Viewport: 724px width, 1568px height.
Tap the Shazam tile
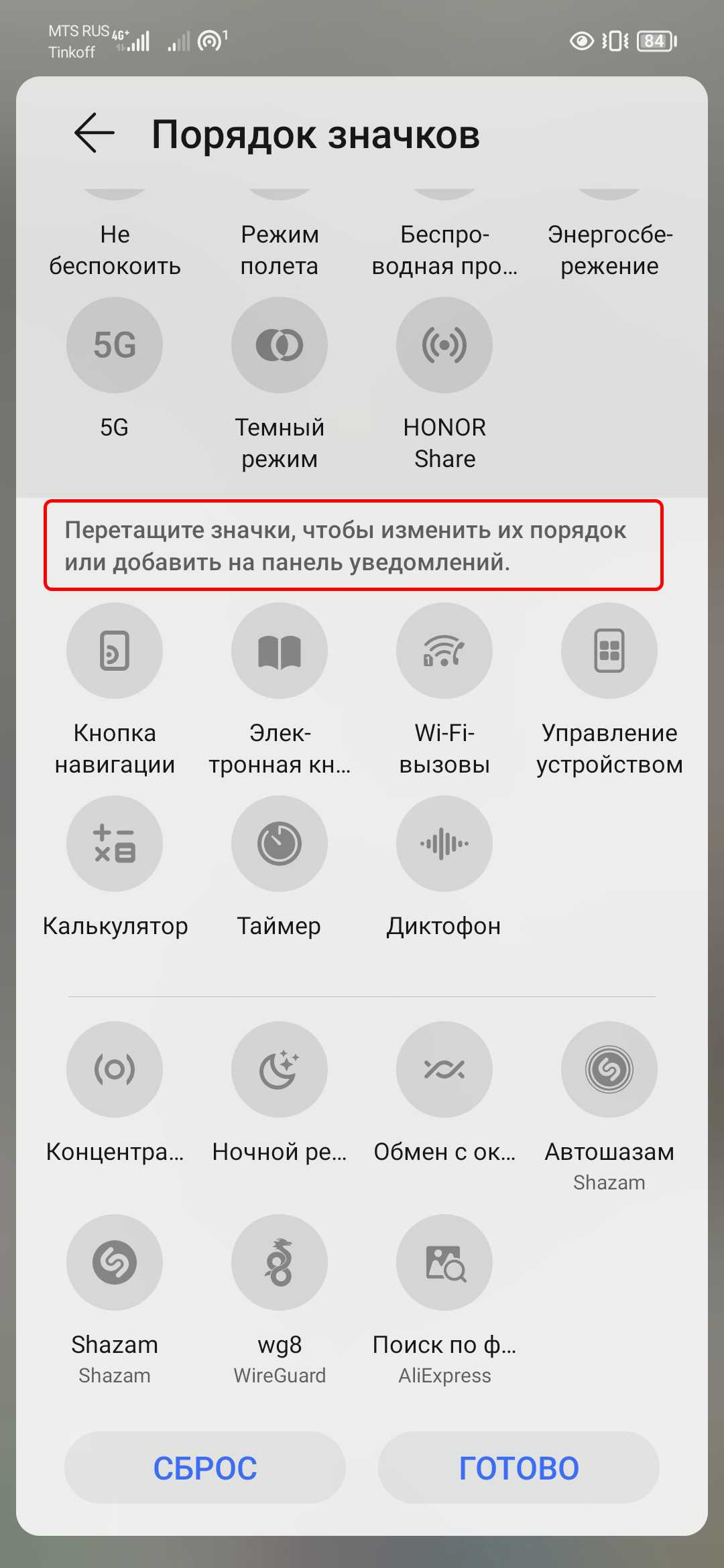pos(115,1262)
